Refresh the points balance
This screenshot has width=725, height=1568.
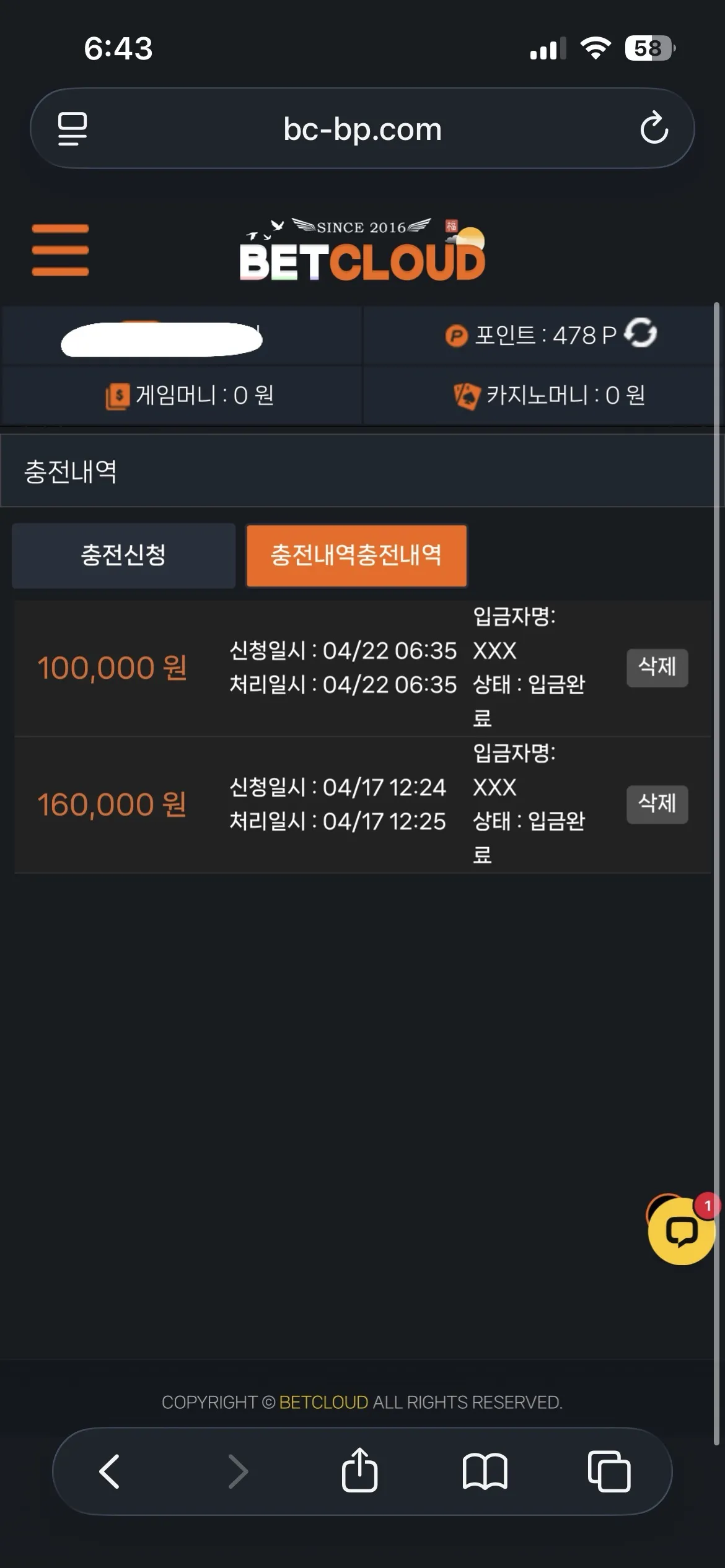(x=641, y=333)
